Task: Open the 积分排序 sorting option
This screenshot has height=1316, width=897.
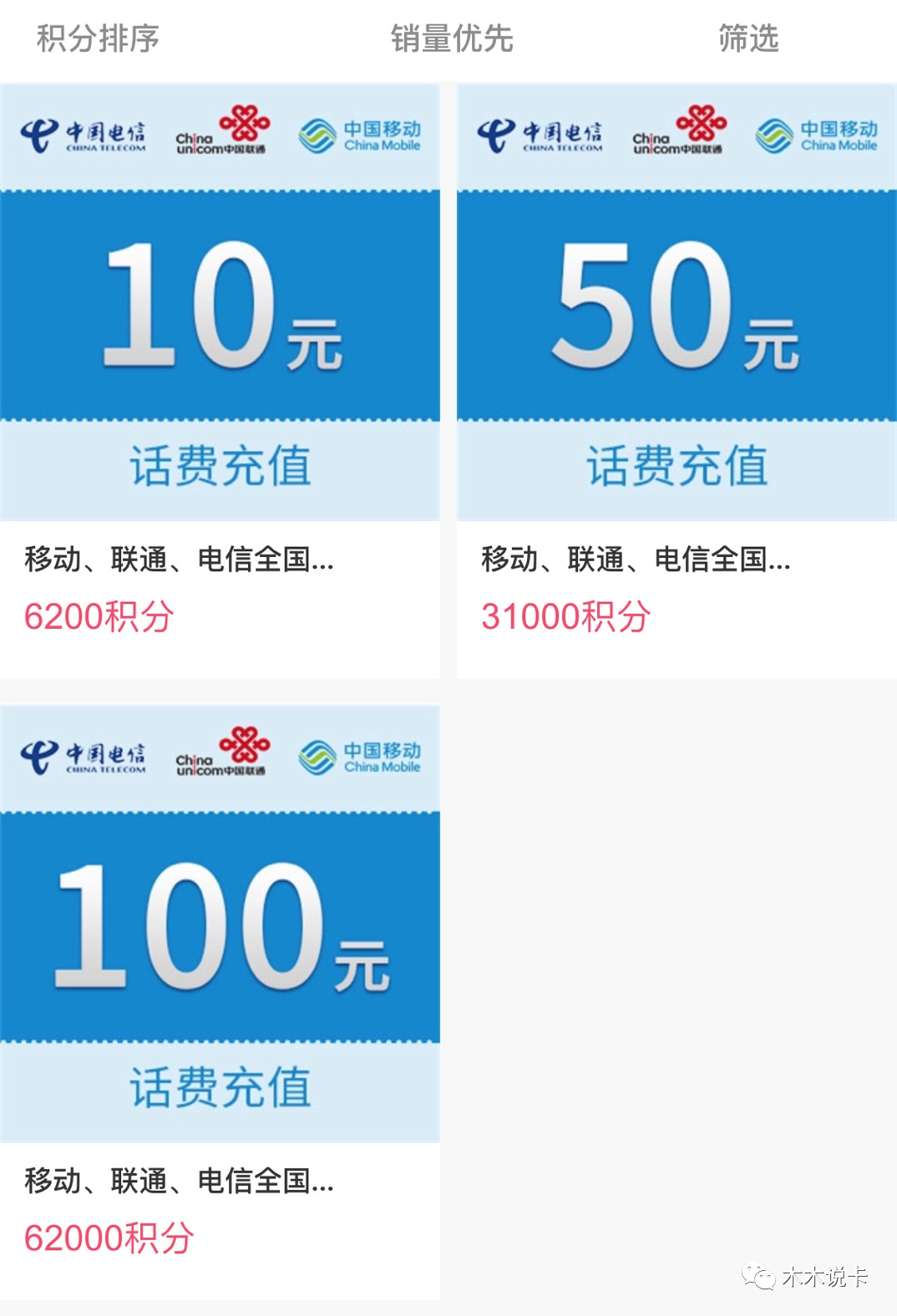Action: click(98, 38)
